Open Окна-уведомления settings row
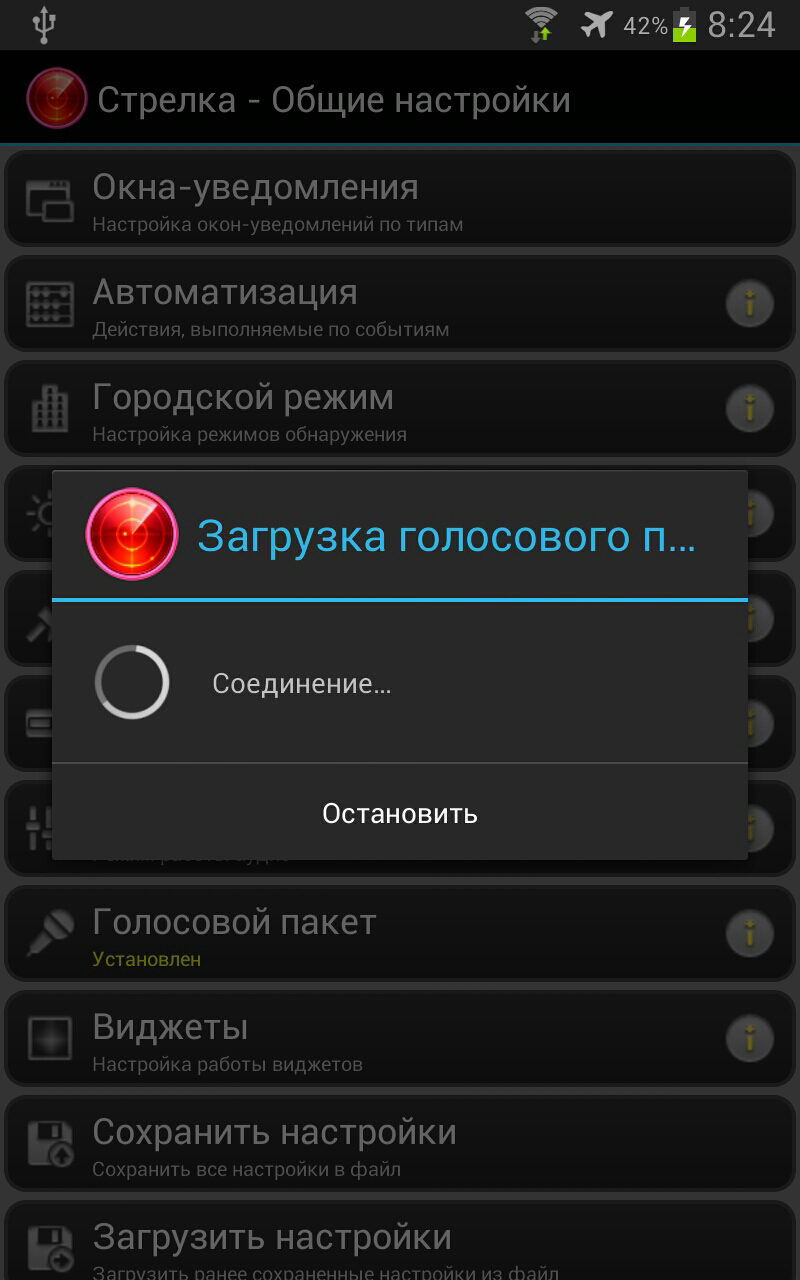Viewport: 800px width, 1280px height. (x=400, y=199)
